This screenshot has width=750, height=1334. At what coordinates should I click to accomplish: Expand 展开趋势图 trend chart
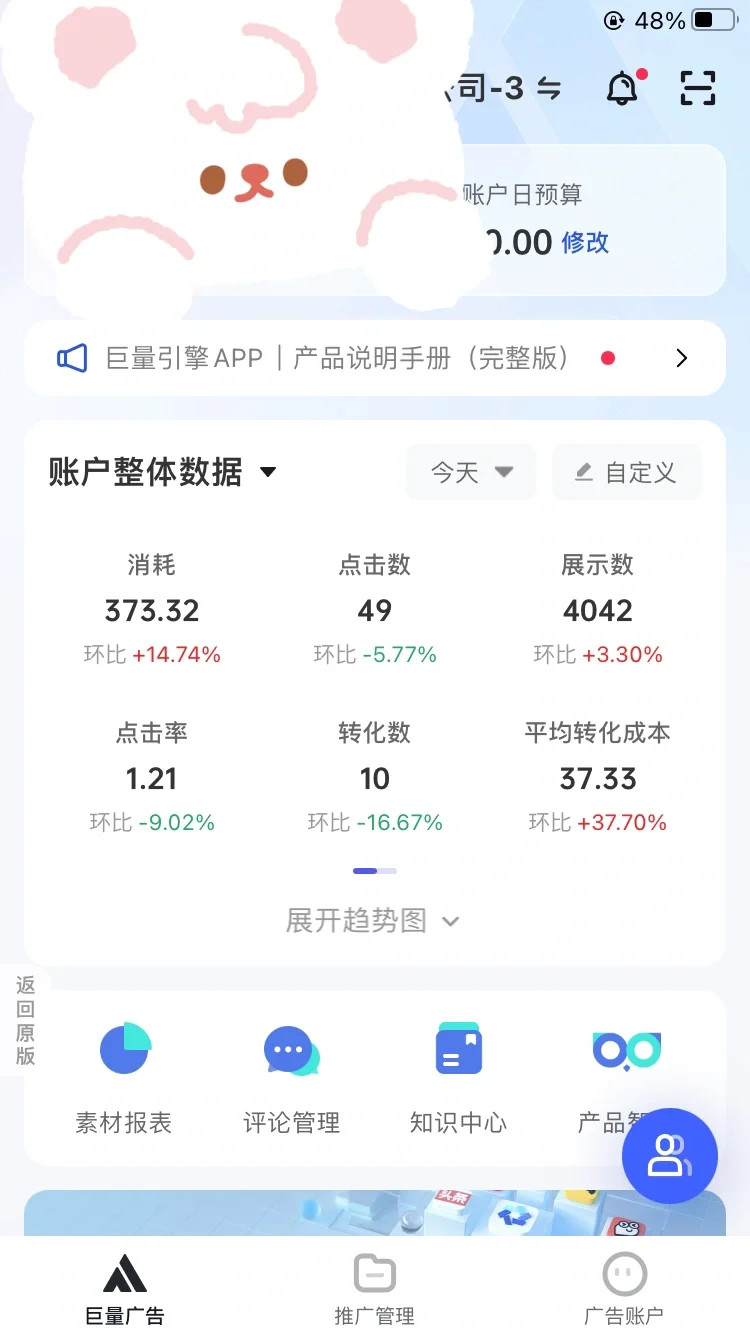pos(372,920)
